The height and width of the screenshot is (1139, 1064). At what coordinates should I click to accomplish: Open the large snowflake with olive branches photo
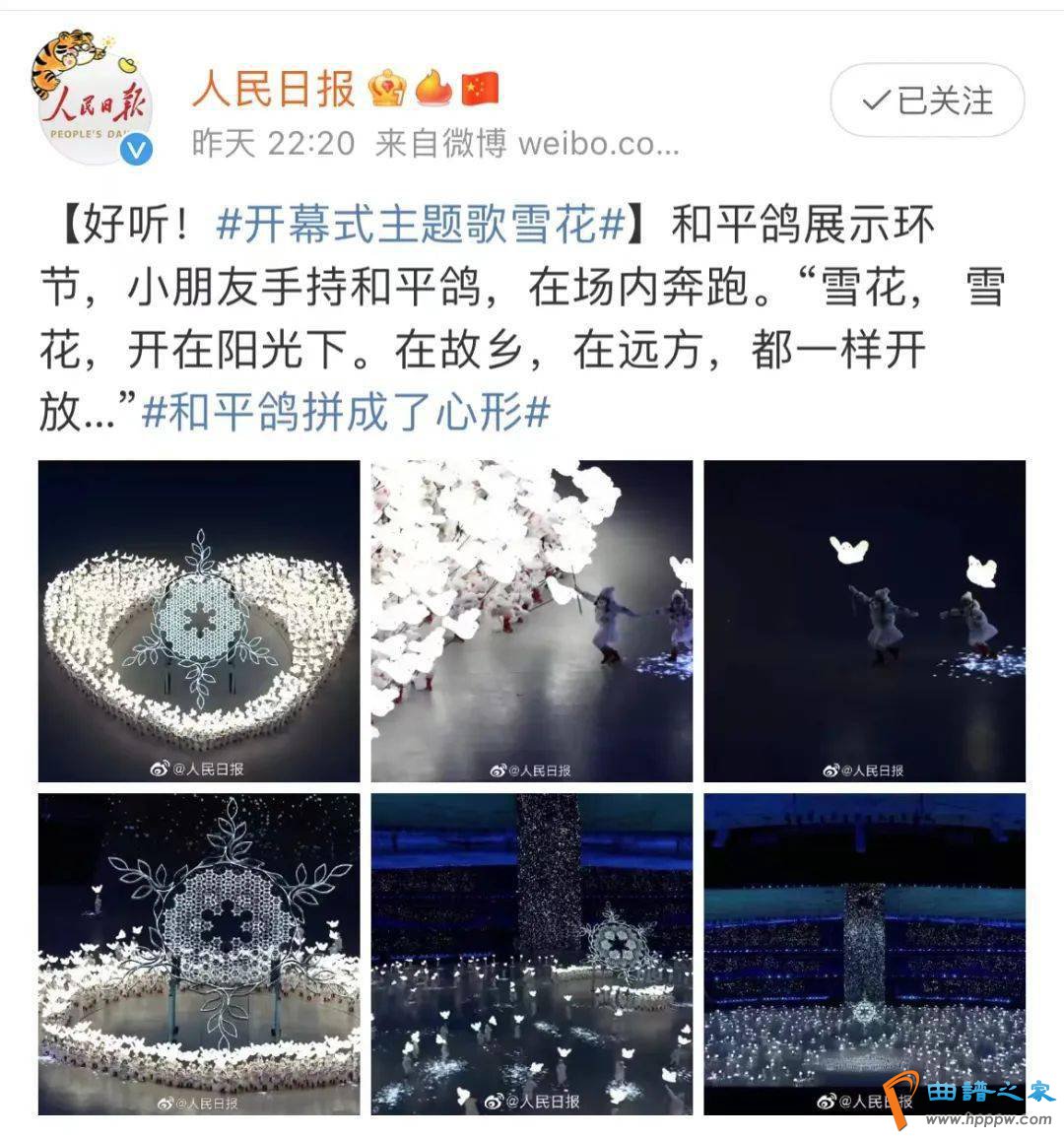coord(199,954)
